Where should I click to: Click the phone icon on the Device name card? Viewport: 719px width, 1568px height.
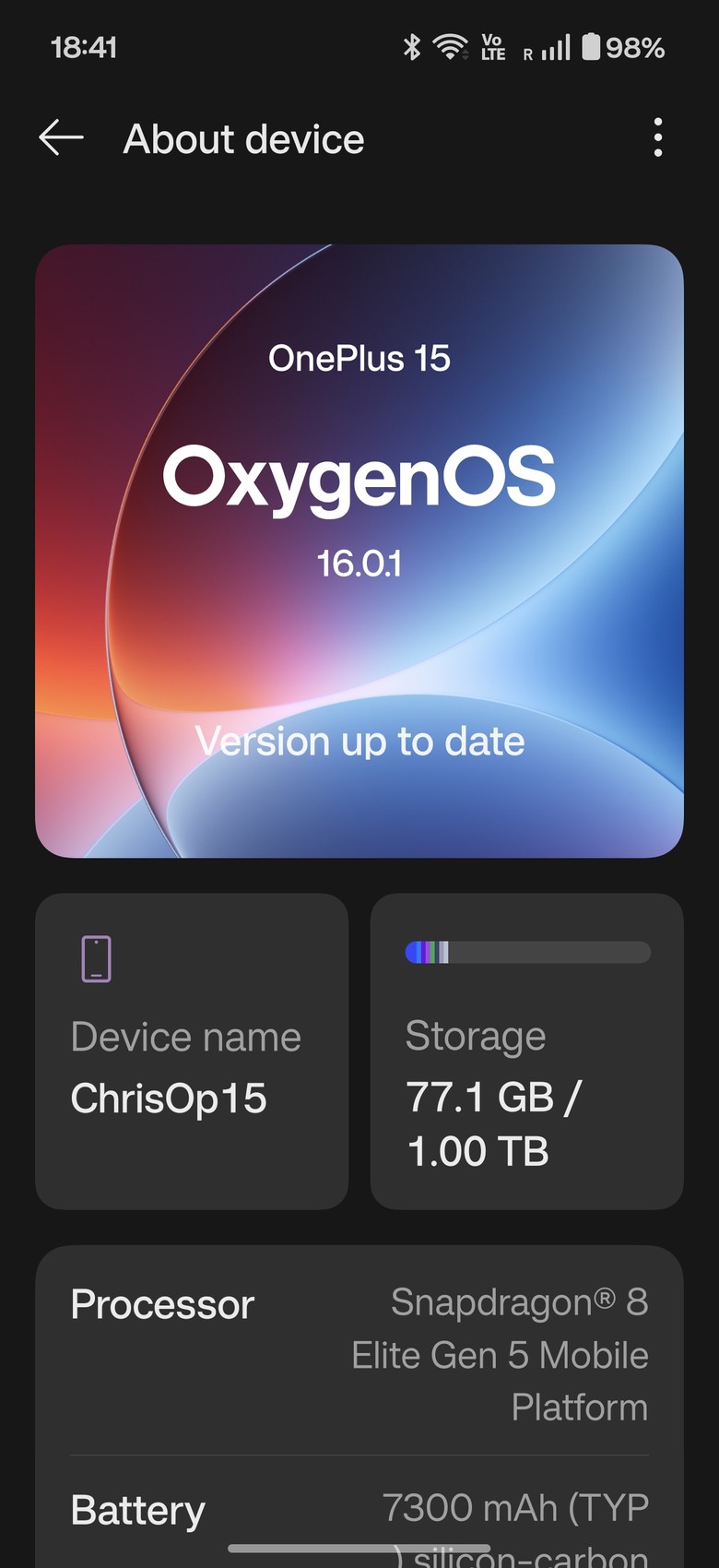(96, 958)
